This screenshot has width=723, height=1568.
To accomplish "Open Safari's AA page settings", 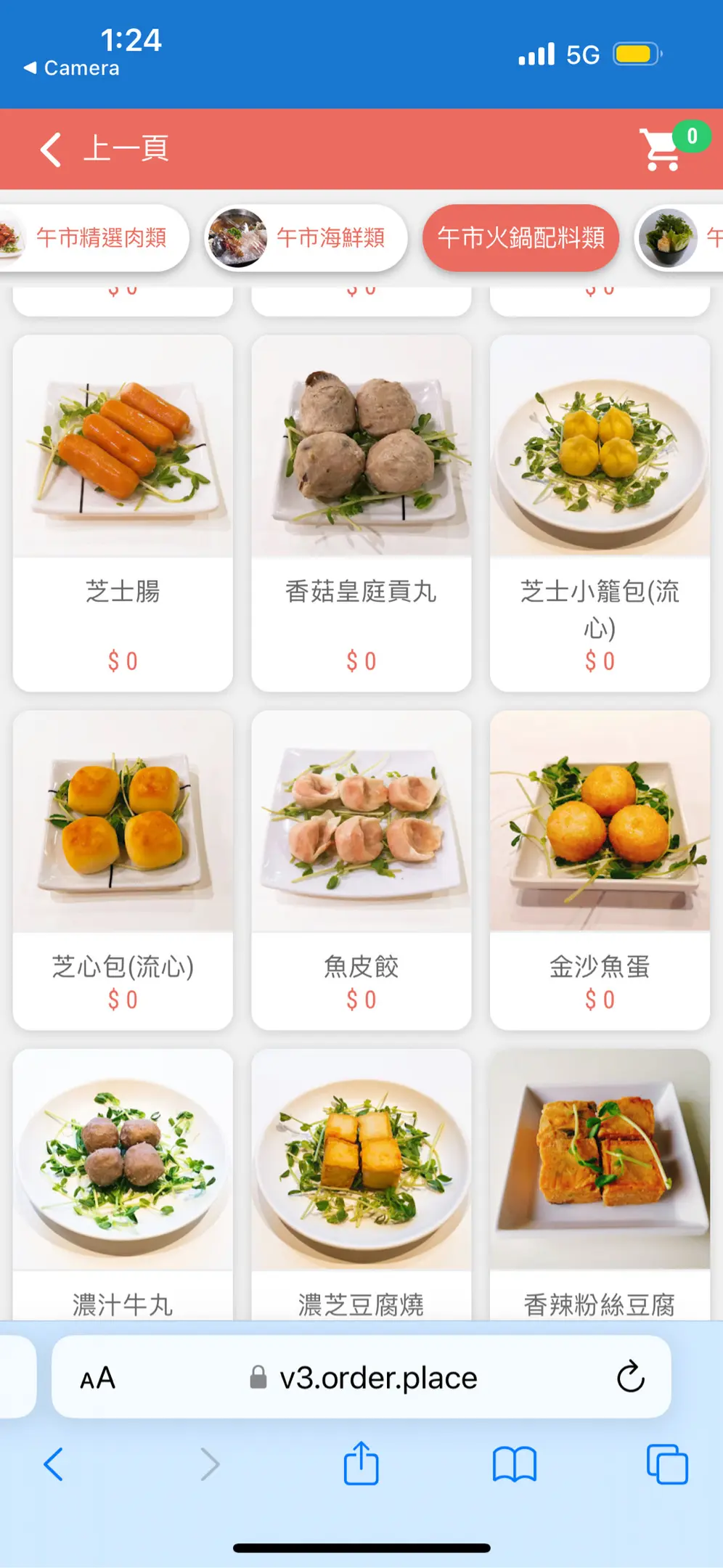I will click(x=97, y=1377).
